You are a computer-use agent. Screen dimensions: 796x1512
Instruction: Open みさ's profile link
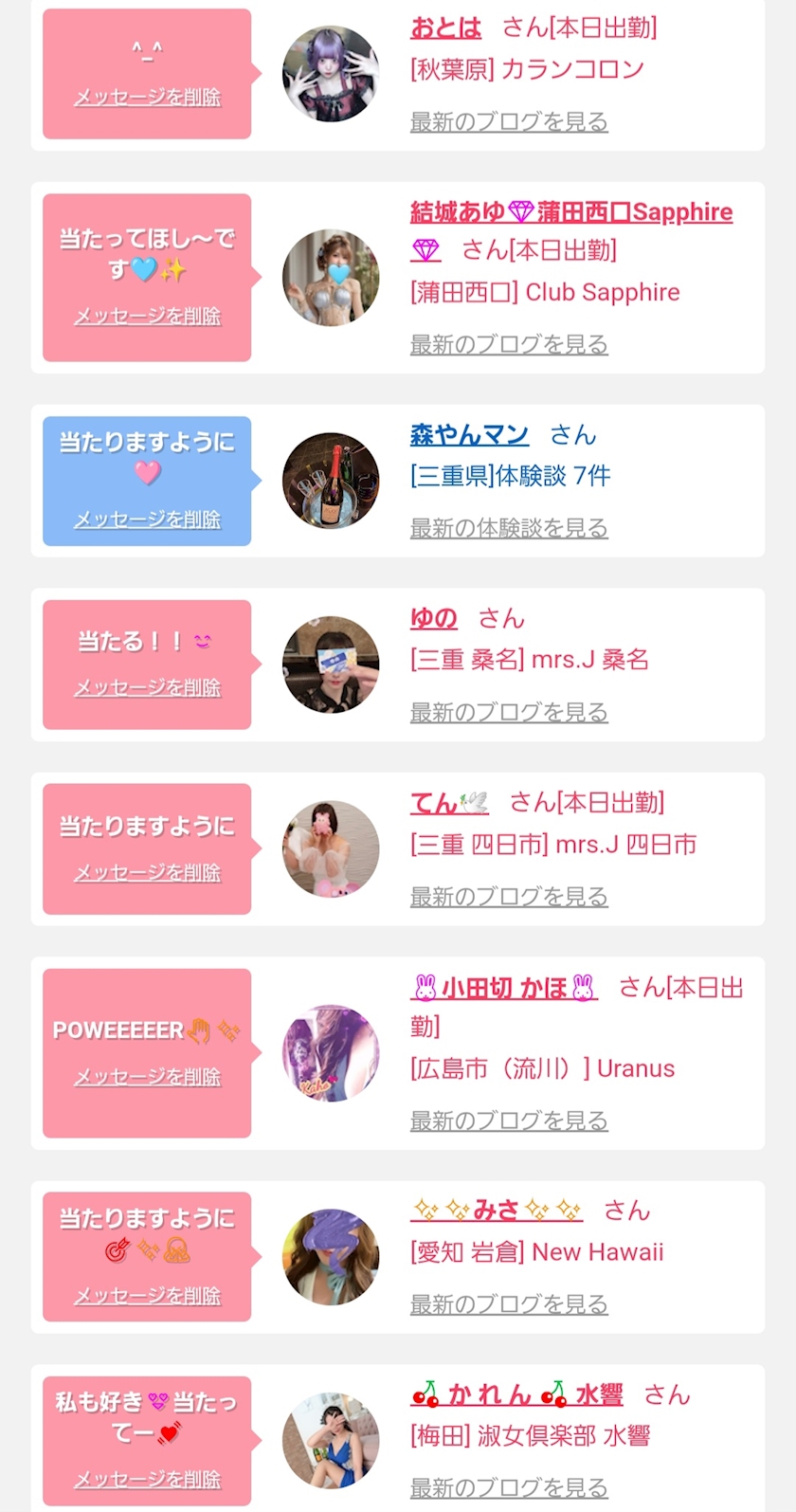[497, 1211]
